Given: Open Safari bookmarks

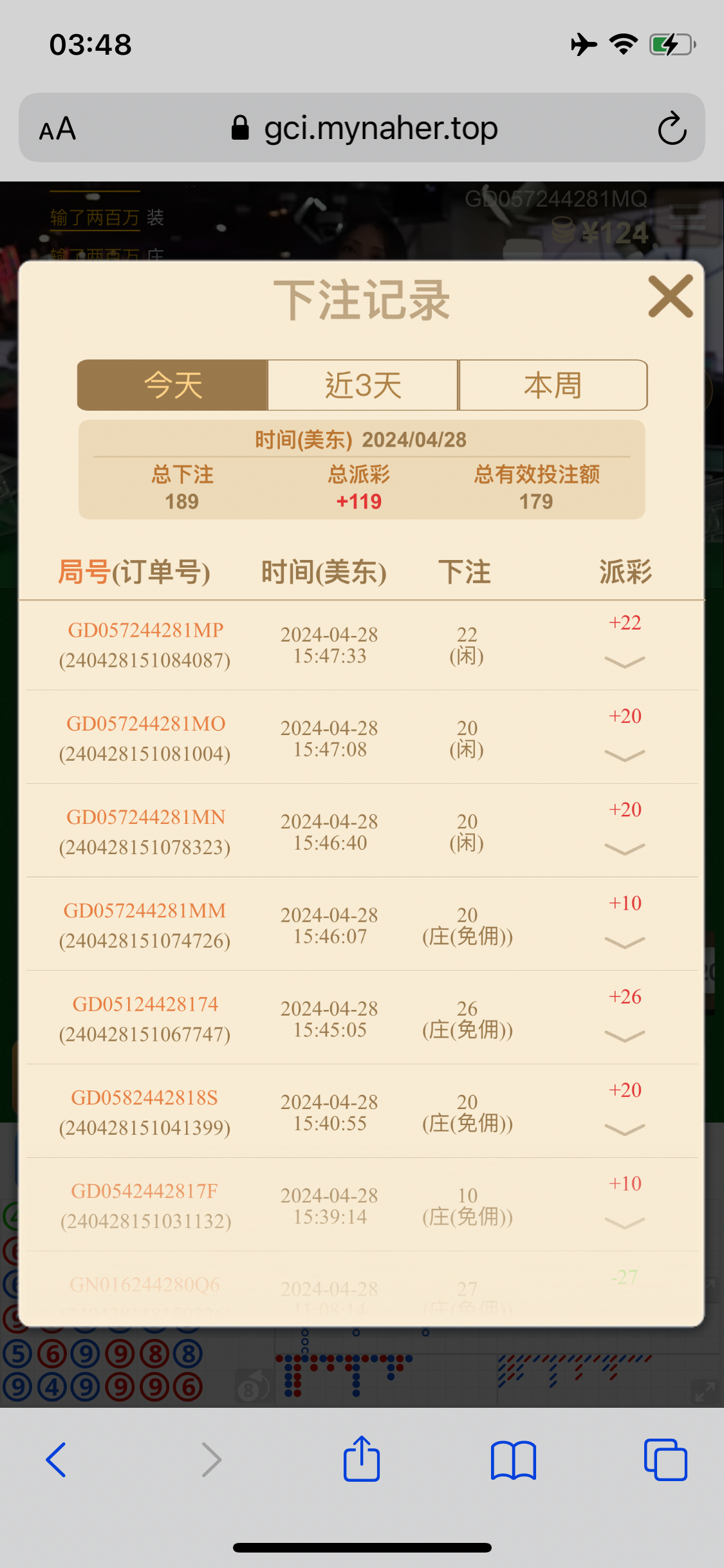Looking at the screenshot, I should click(x=513, y=1459).
